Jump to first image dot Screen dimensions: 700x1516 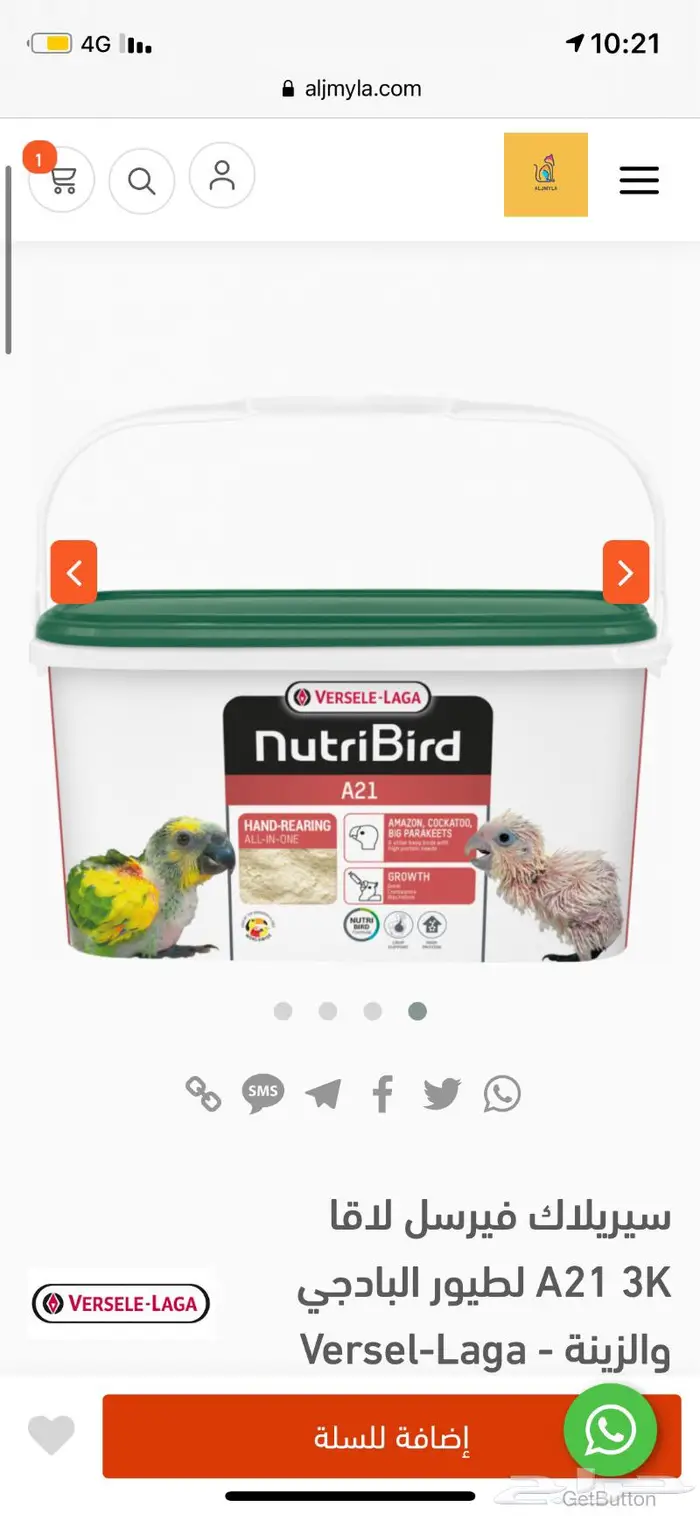pyautogui.click(x=283, y=1011)
